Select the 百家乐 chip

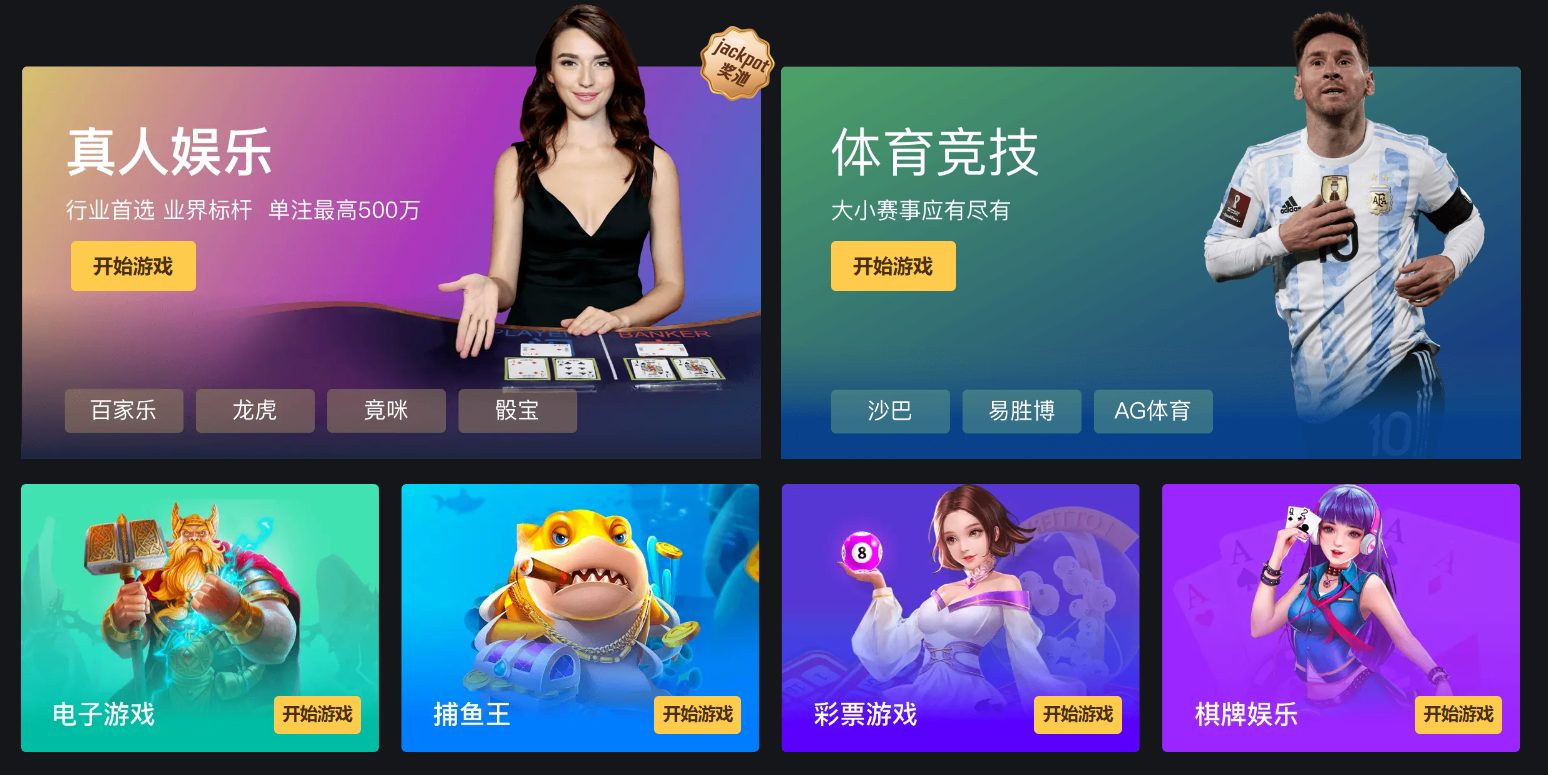tap(124, 410)
